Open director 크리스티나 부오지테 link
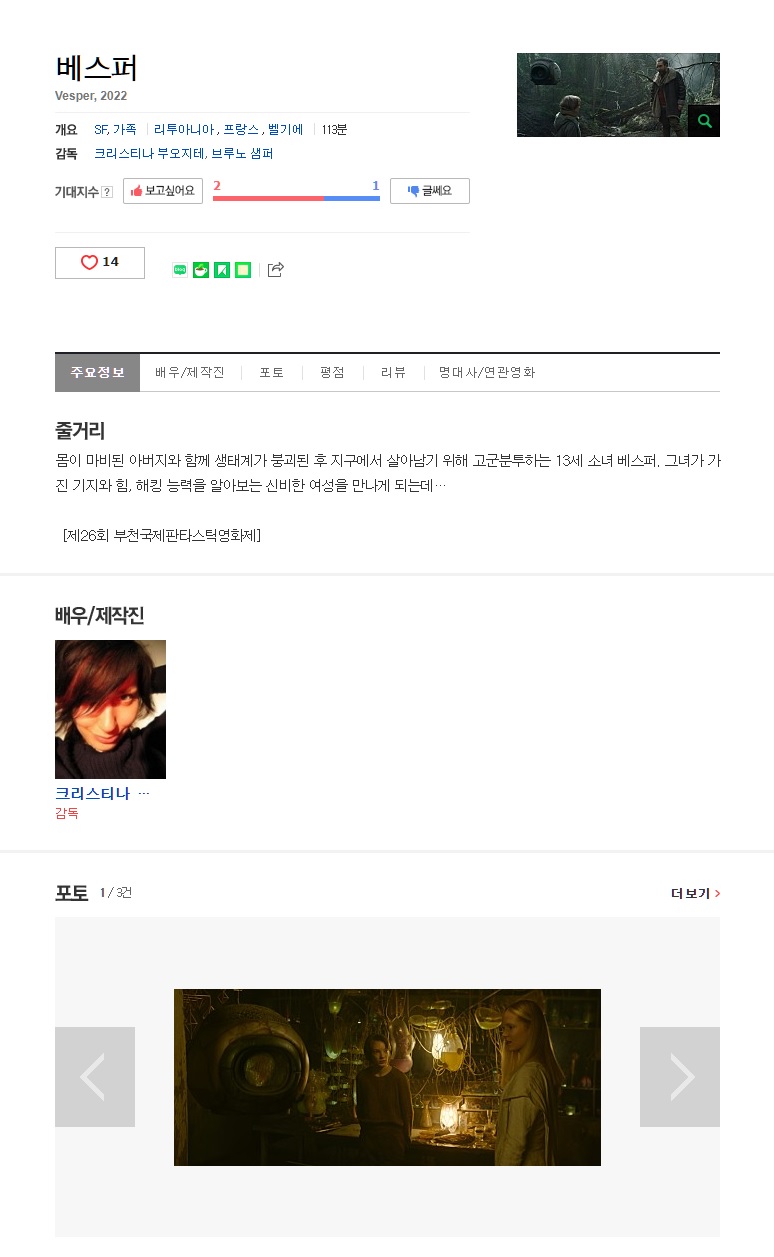The width and height of the screenshot is (774, 1257). [149, 154]
